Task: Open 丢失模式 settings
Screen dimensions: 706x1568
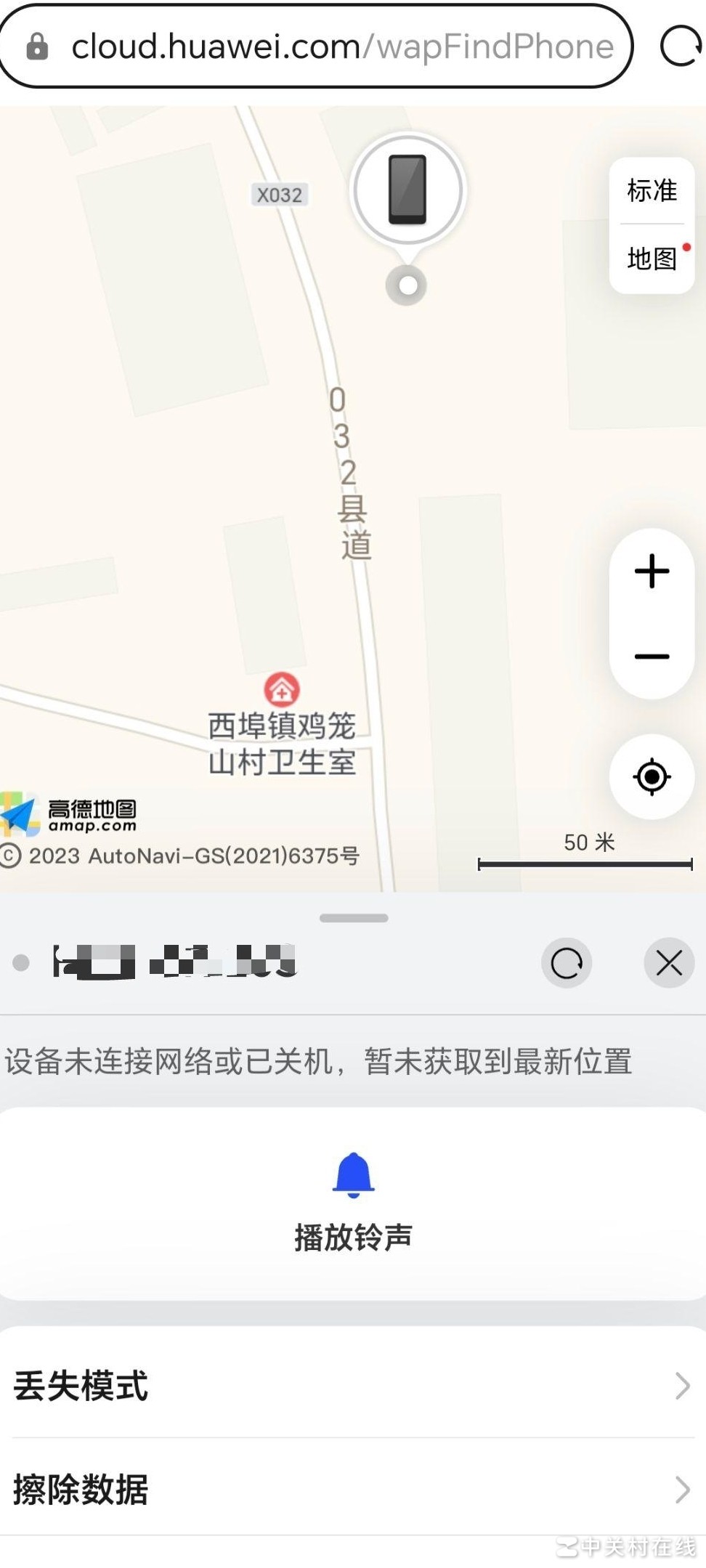Action: coord(353,1386)
